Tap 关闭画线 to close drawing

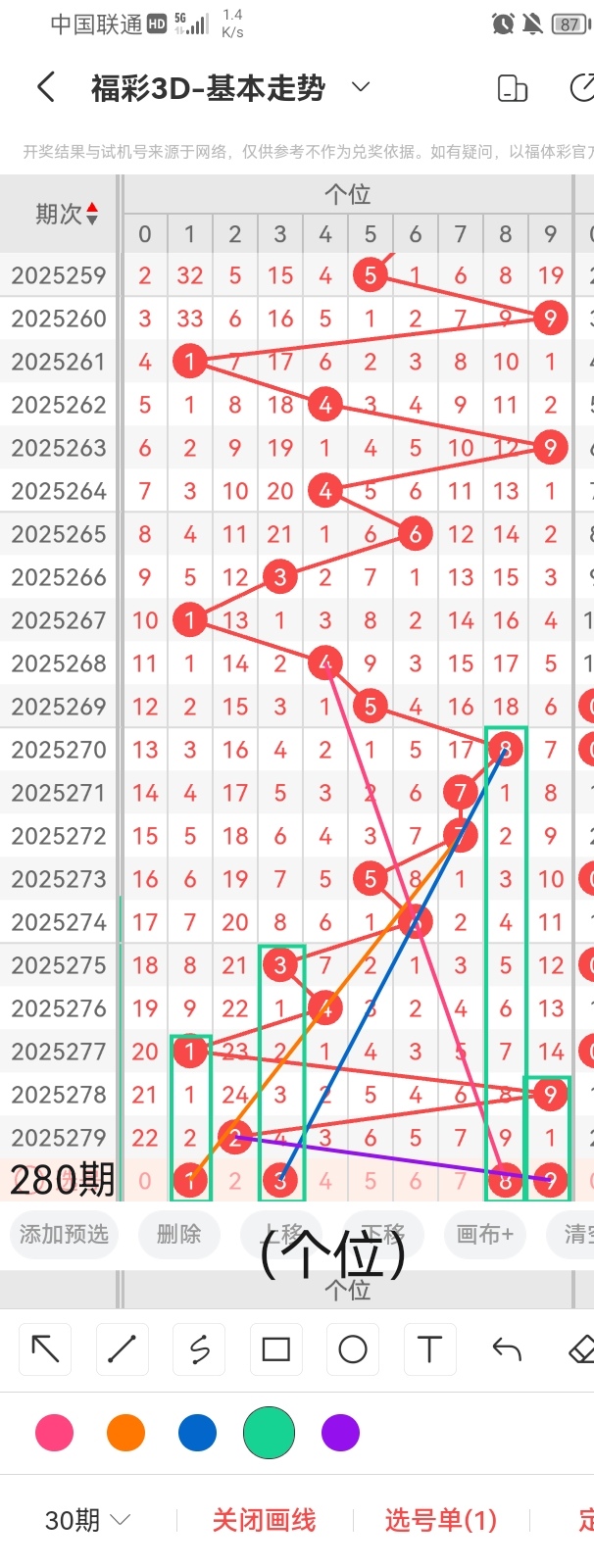(264, 1520)
